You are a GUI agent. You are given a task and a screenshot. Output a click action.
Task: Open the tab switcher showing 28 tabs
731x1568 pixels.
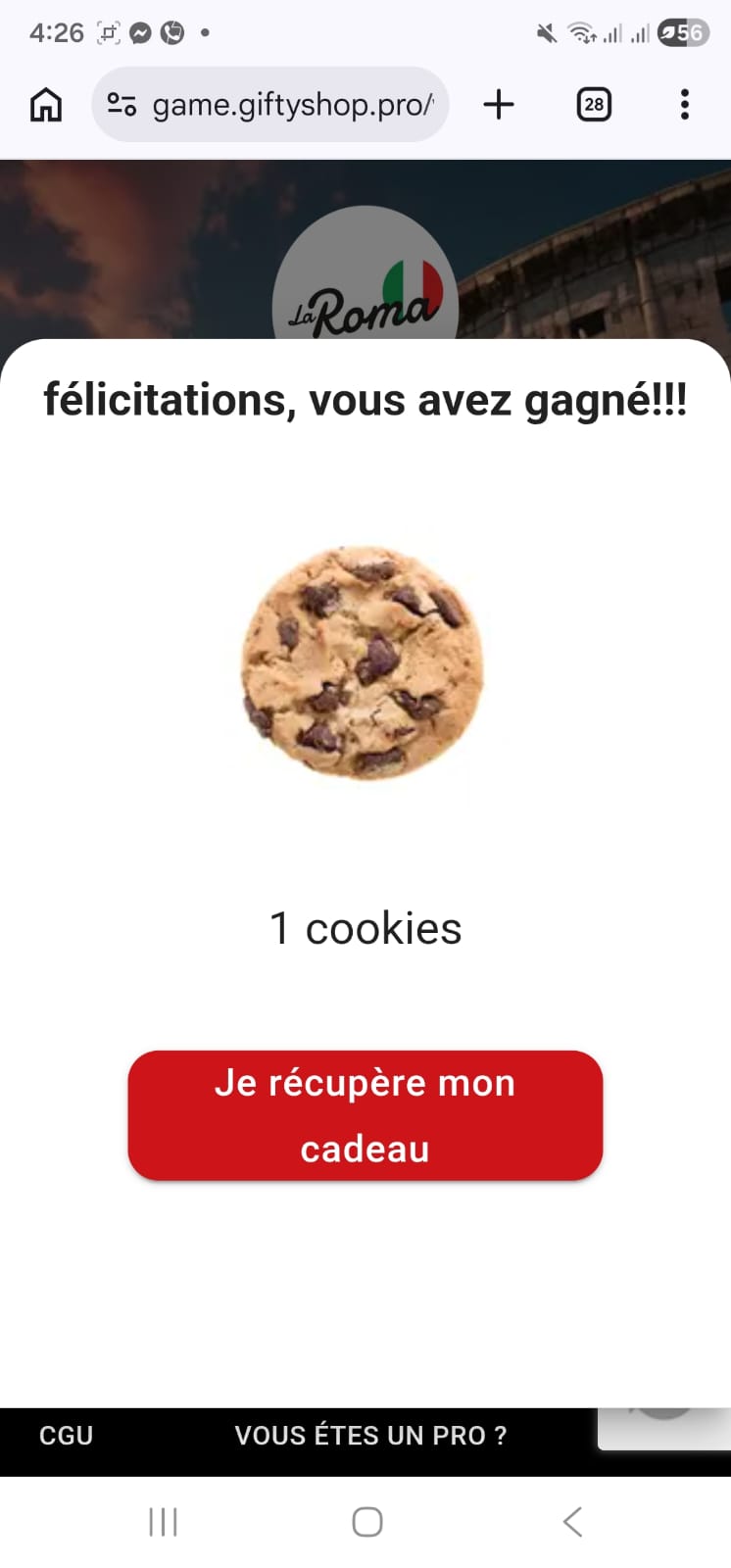[x=592, y=104]
